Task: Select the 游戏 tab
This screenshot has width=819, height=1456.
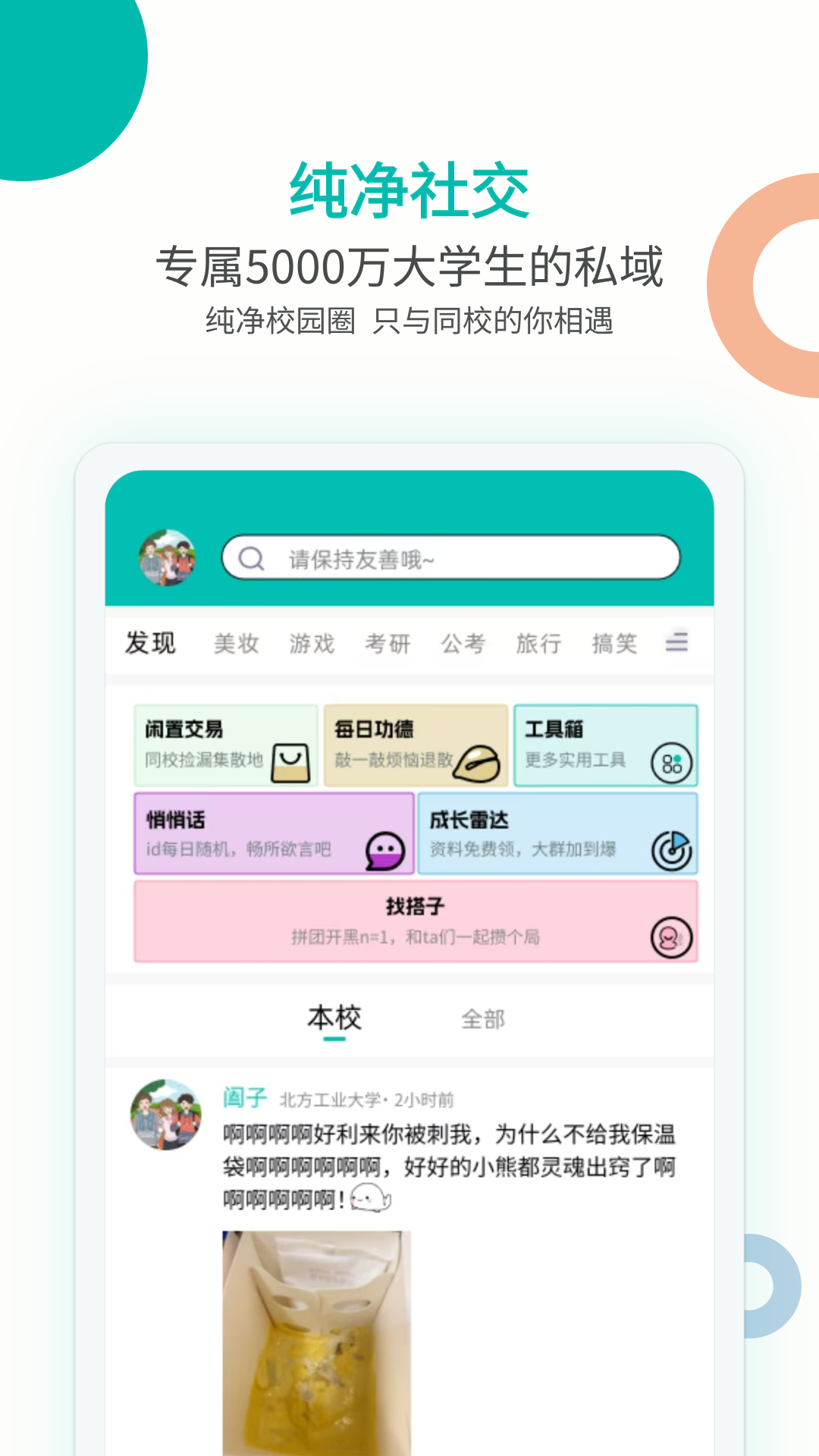Action: coord(311,642)
